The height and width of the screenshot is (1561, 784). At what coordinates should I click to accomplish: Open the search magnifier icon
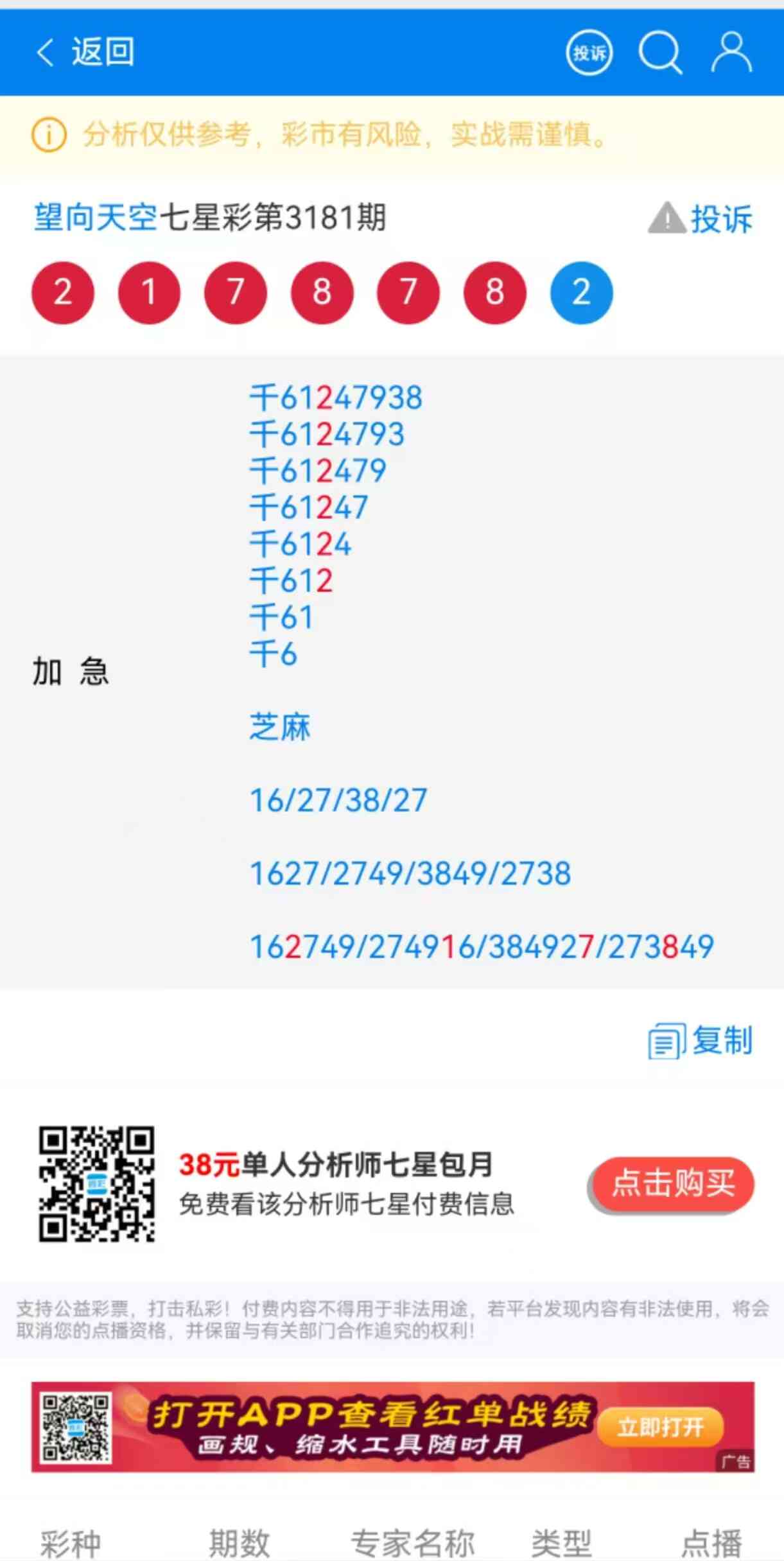point(660,53)
